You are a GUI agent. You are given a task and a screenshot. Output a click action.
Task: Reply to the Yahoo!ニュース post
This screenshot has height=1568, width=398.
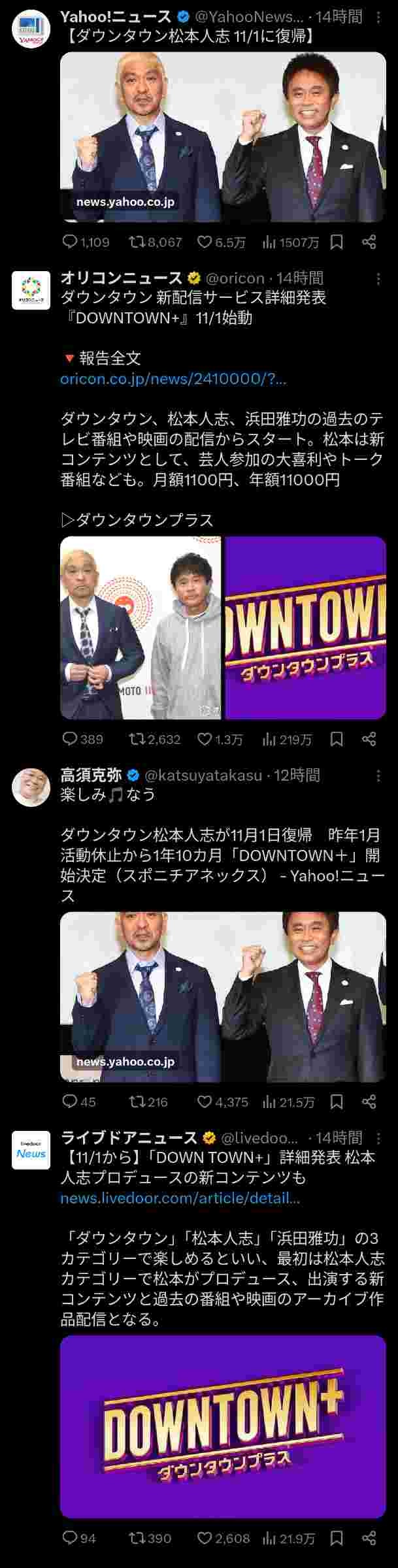(x=69, y=242)
